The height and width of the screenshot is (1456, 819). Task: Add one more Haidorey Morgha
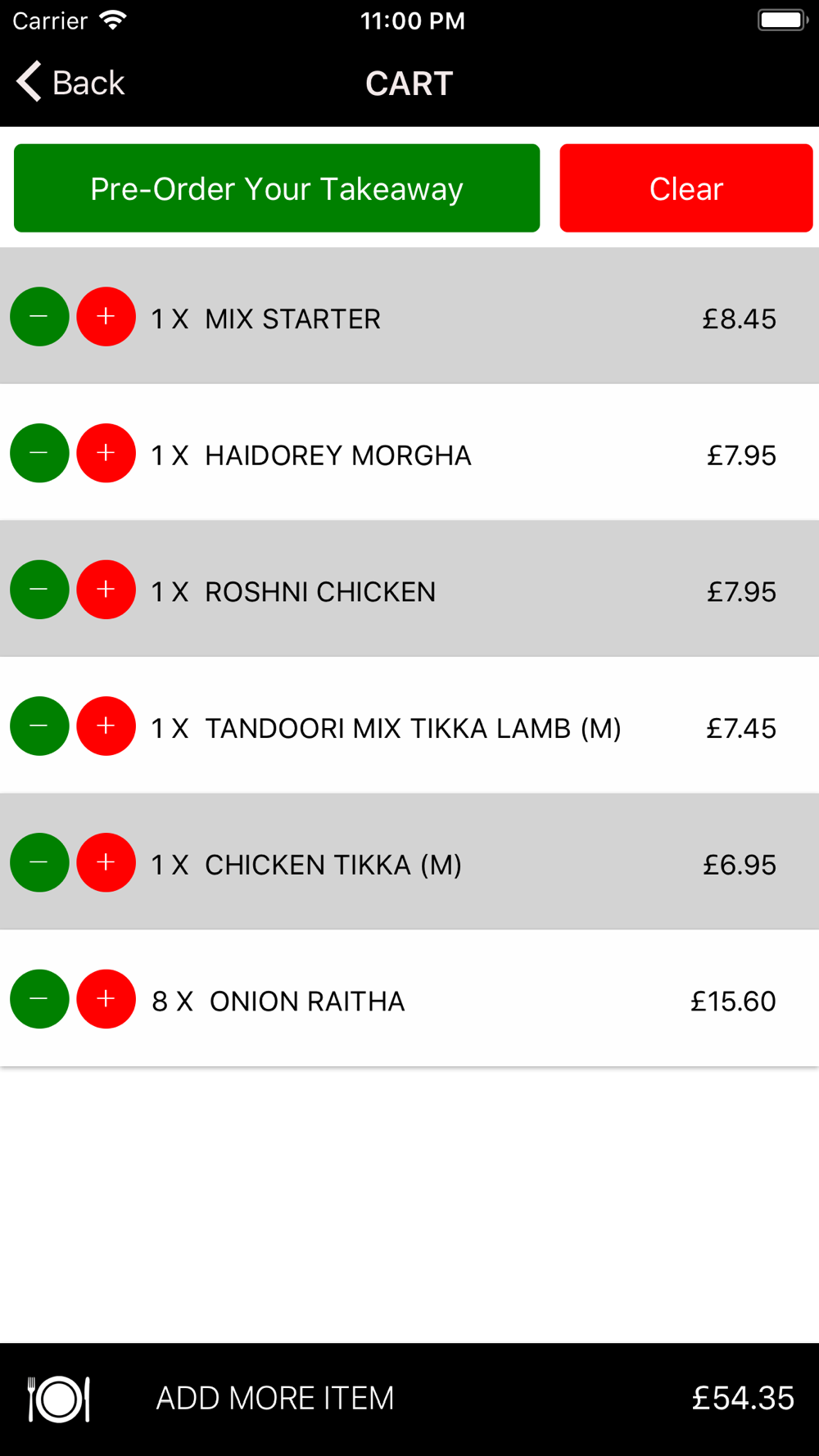[106, 453]
